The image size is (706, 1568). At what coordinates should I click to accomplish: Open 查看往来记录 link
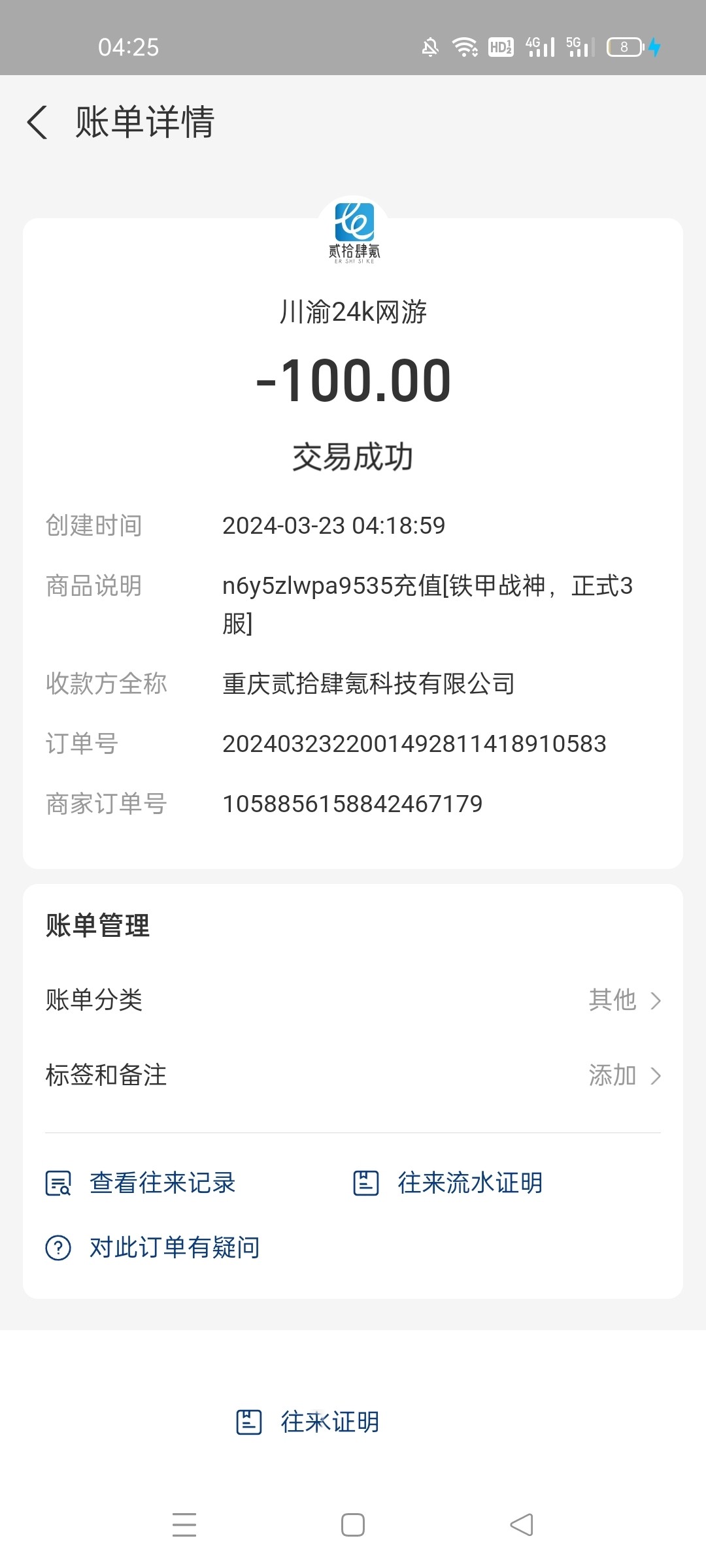point(161,1183)
